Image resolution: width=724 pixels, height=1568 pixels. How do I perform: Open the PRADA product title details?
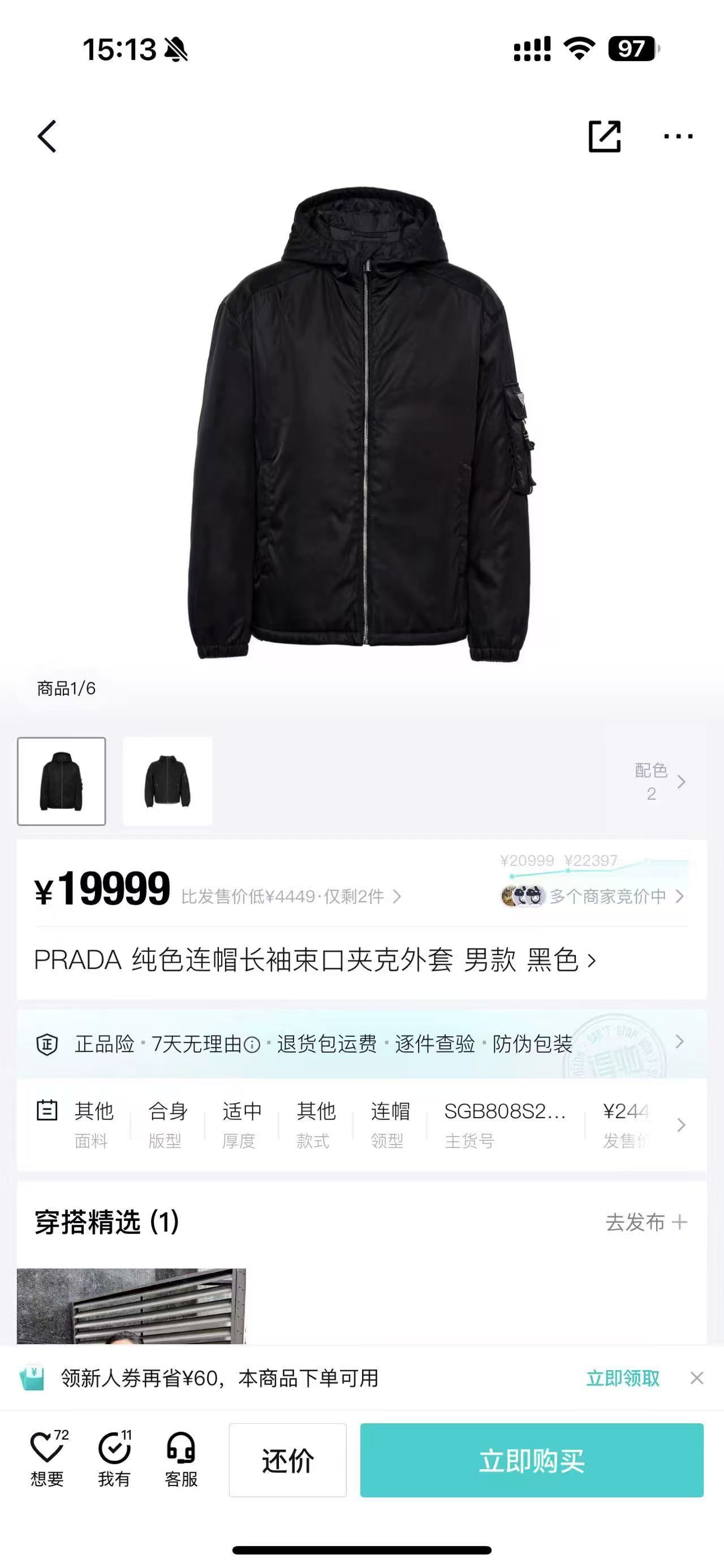point(315,960)
